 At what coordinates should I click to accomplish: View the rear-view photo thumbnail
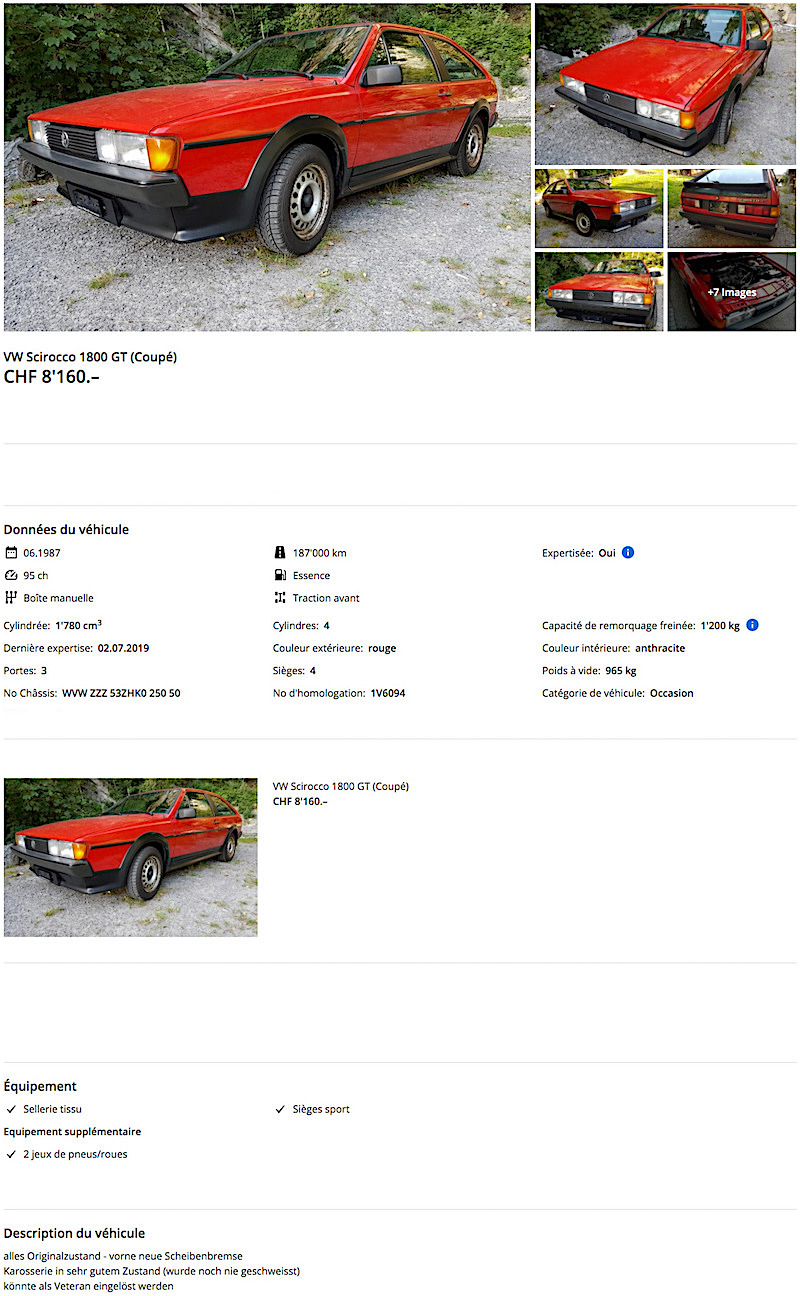coord(731,208)
